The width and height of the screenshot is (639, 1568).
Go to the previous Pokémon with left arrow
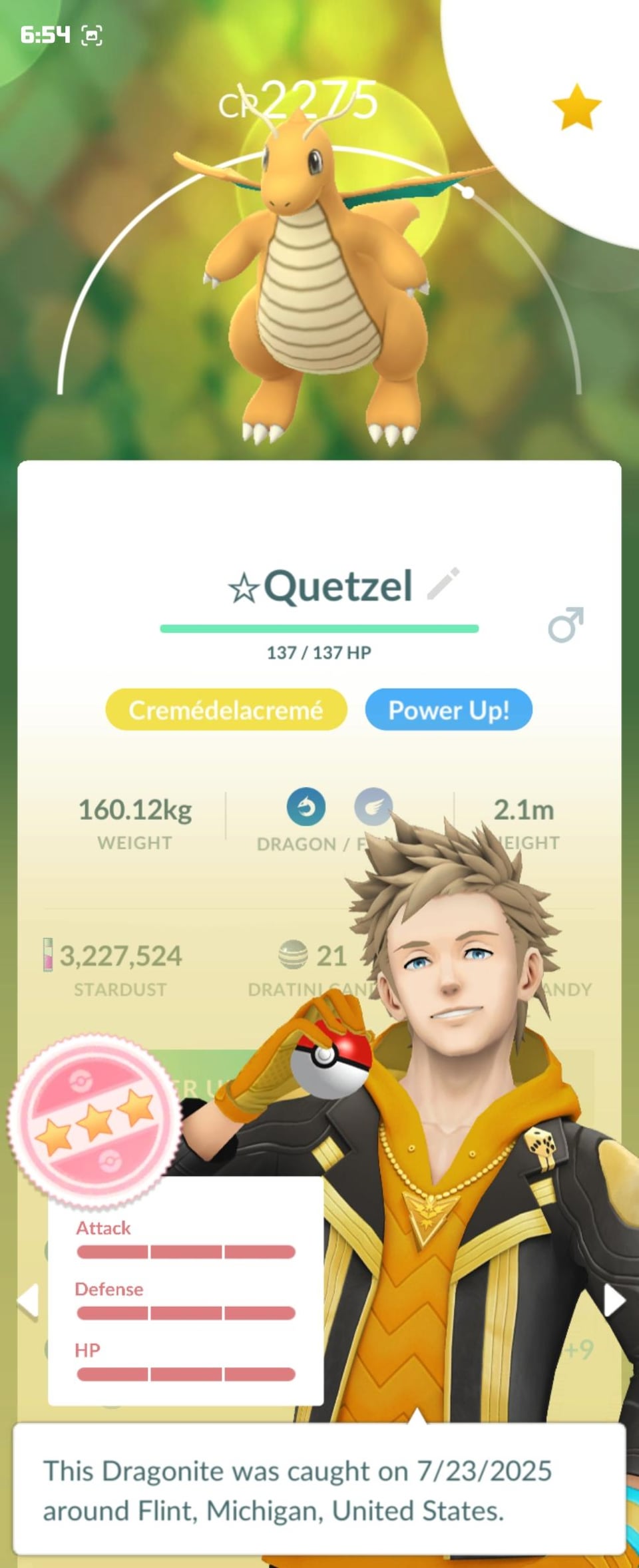[x=27, y=1300]
